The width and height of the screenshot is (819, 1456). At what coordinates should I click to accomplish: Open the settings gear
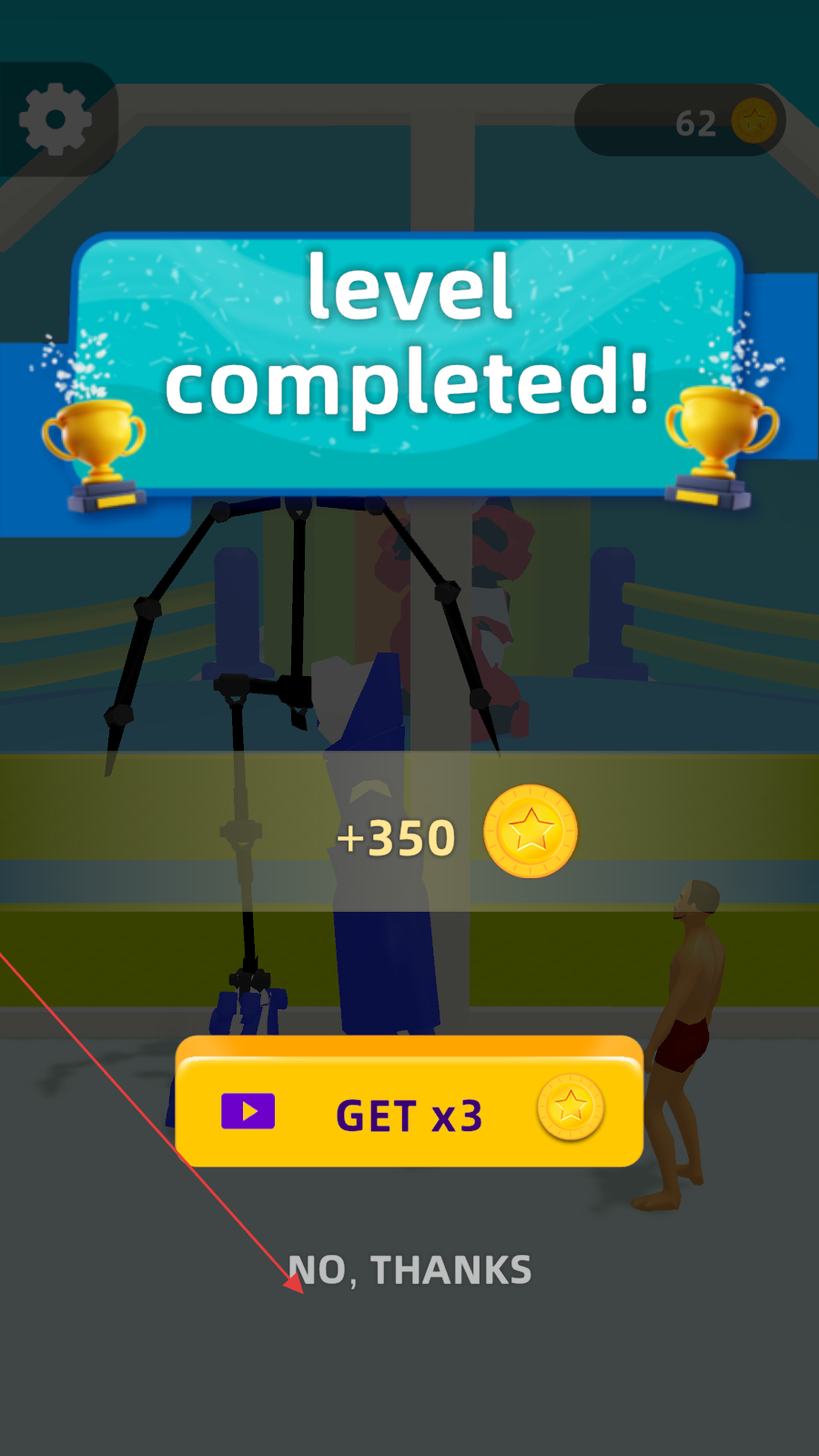(56, 119)
